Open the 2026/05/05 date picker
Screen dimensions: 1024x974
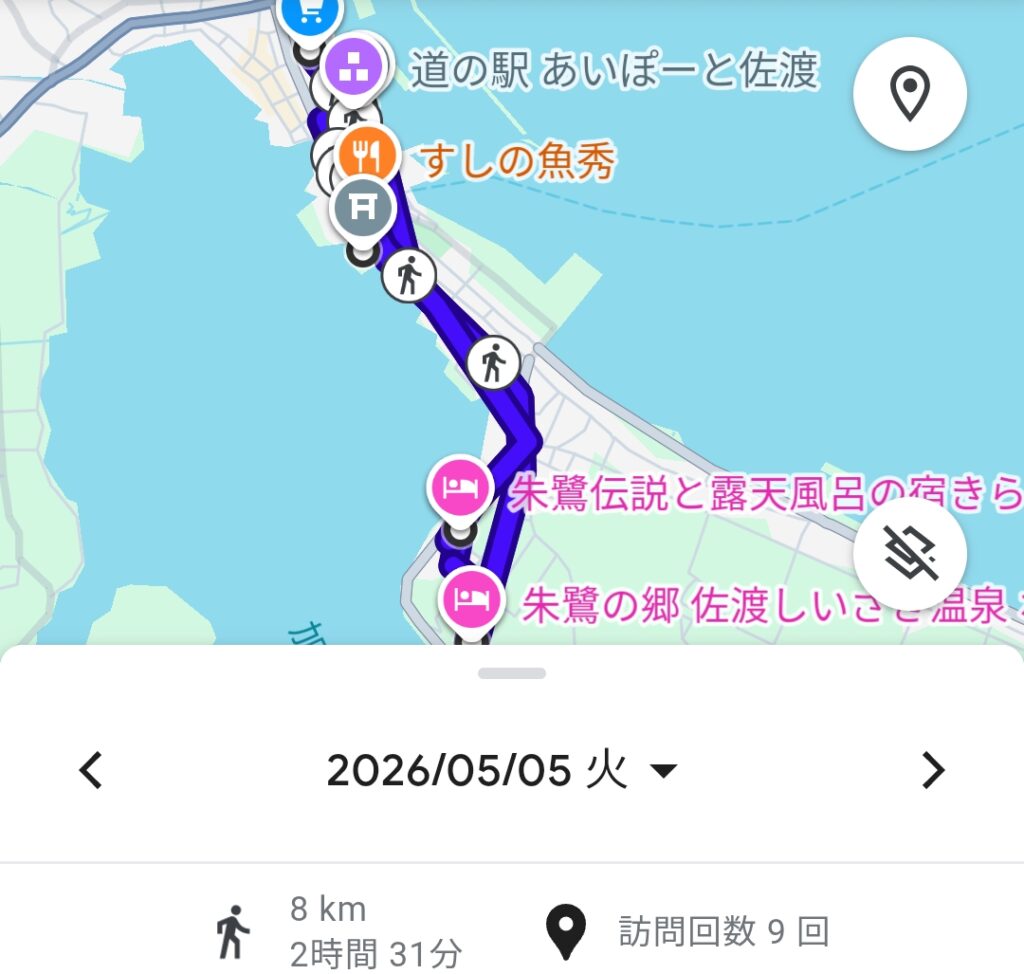(501, 770)
